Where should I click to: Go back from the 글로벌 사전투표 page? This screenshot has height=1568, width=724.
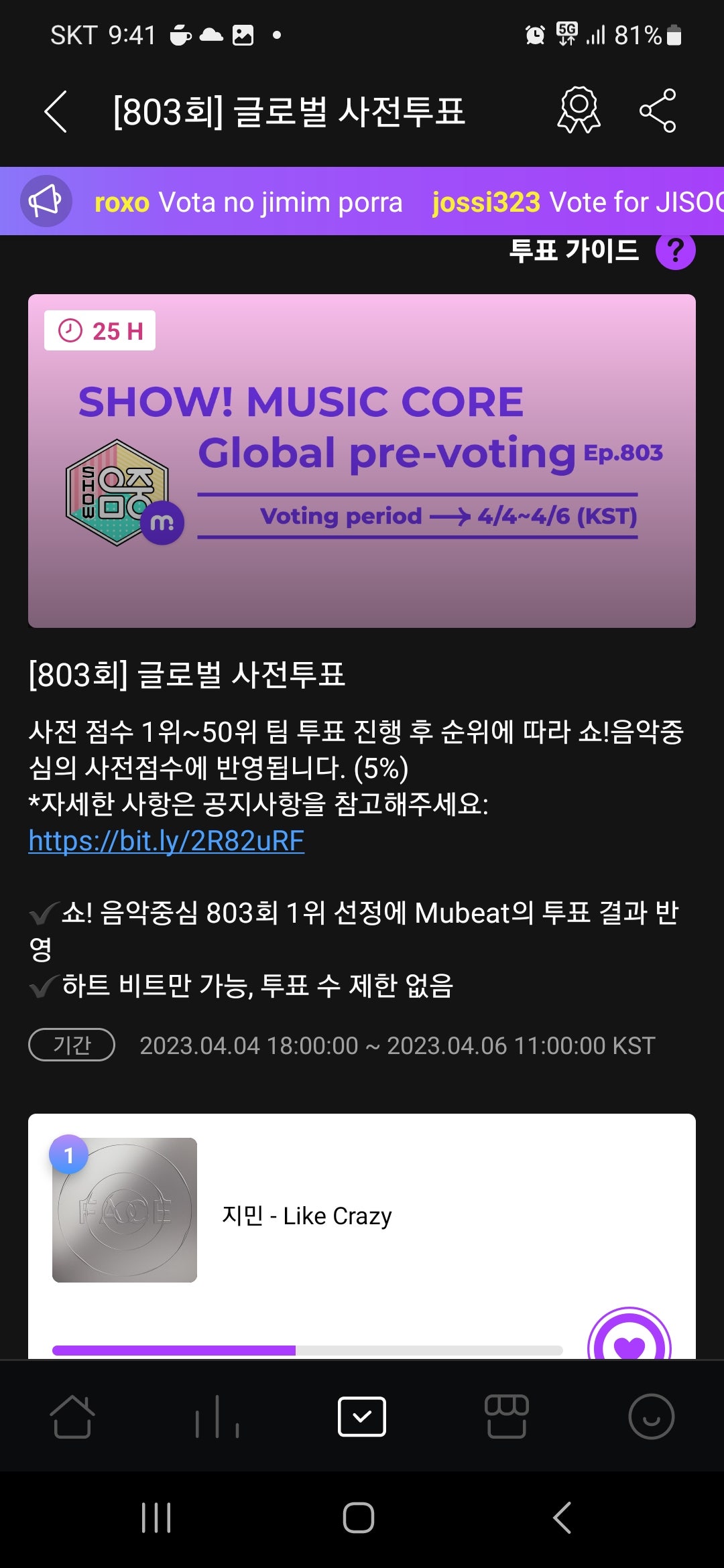56,111
